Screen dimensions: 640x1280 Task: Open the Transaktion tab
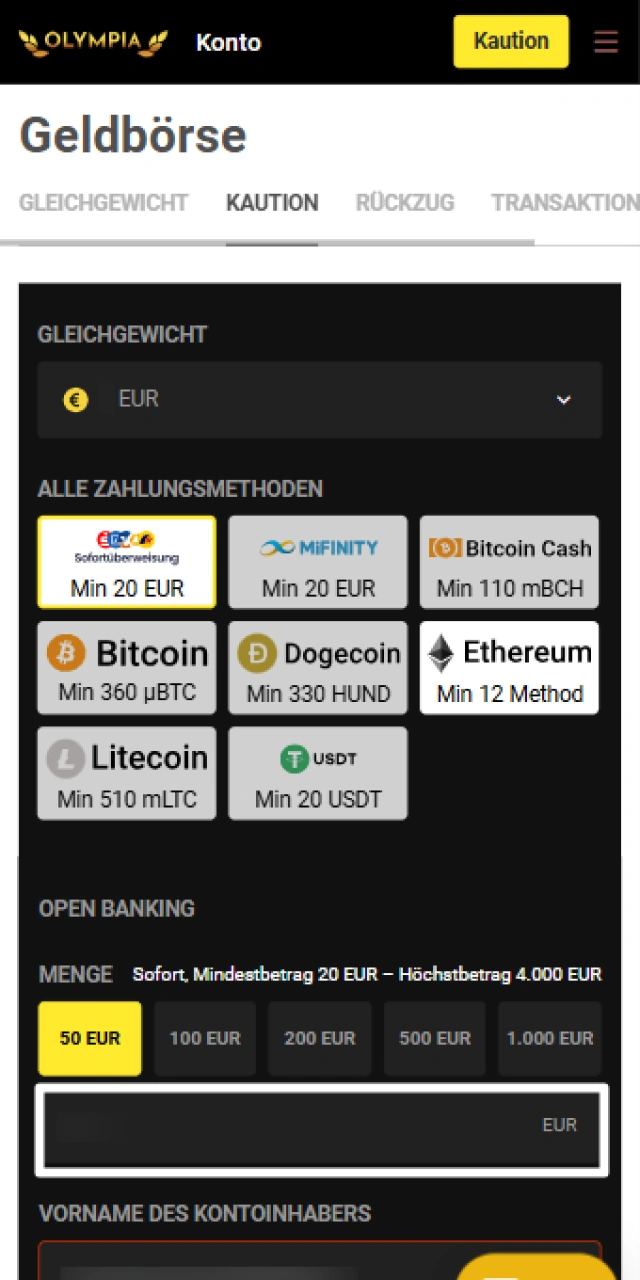pos(565,203)
